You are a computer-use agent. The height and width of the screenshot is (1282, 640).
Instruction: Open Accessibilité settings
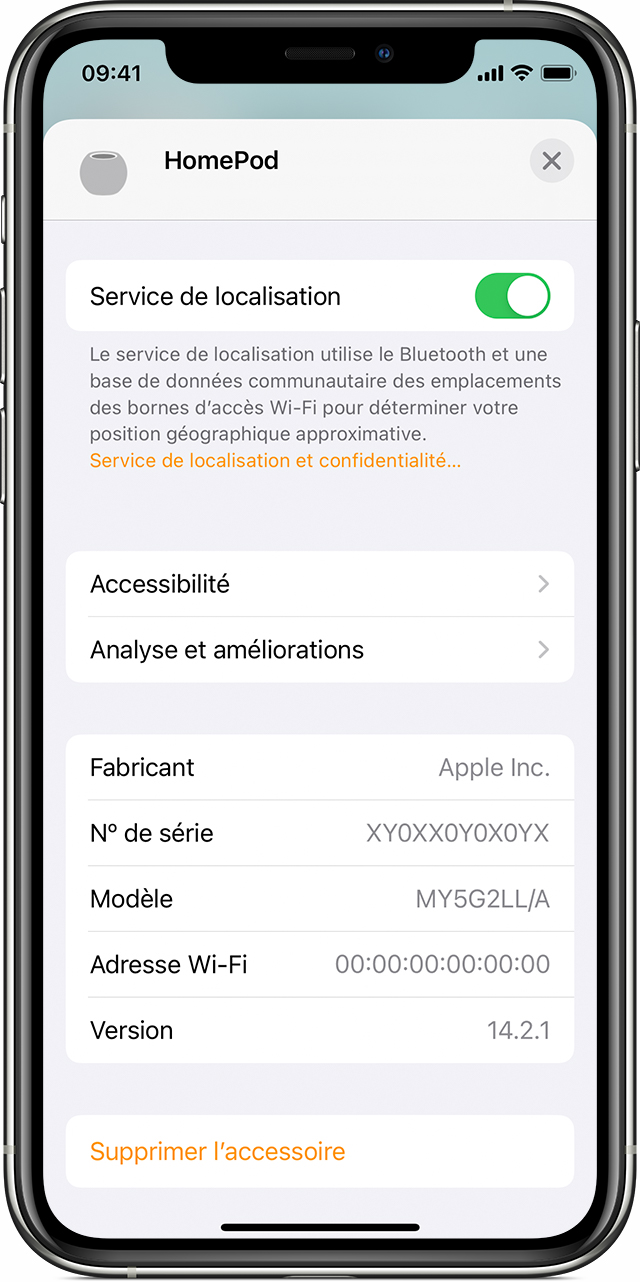coord(320,584)
